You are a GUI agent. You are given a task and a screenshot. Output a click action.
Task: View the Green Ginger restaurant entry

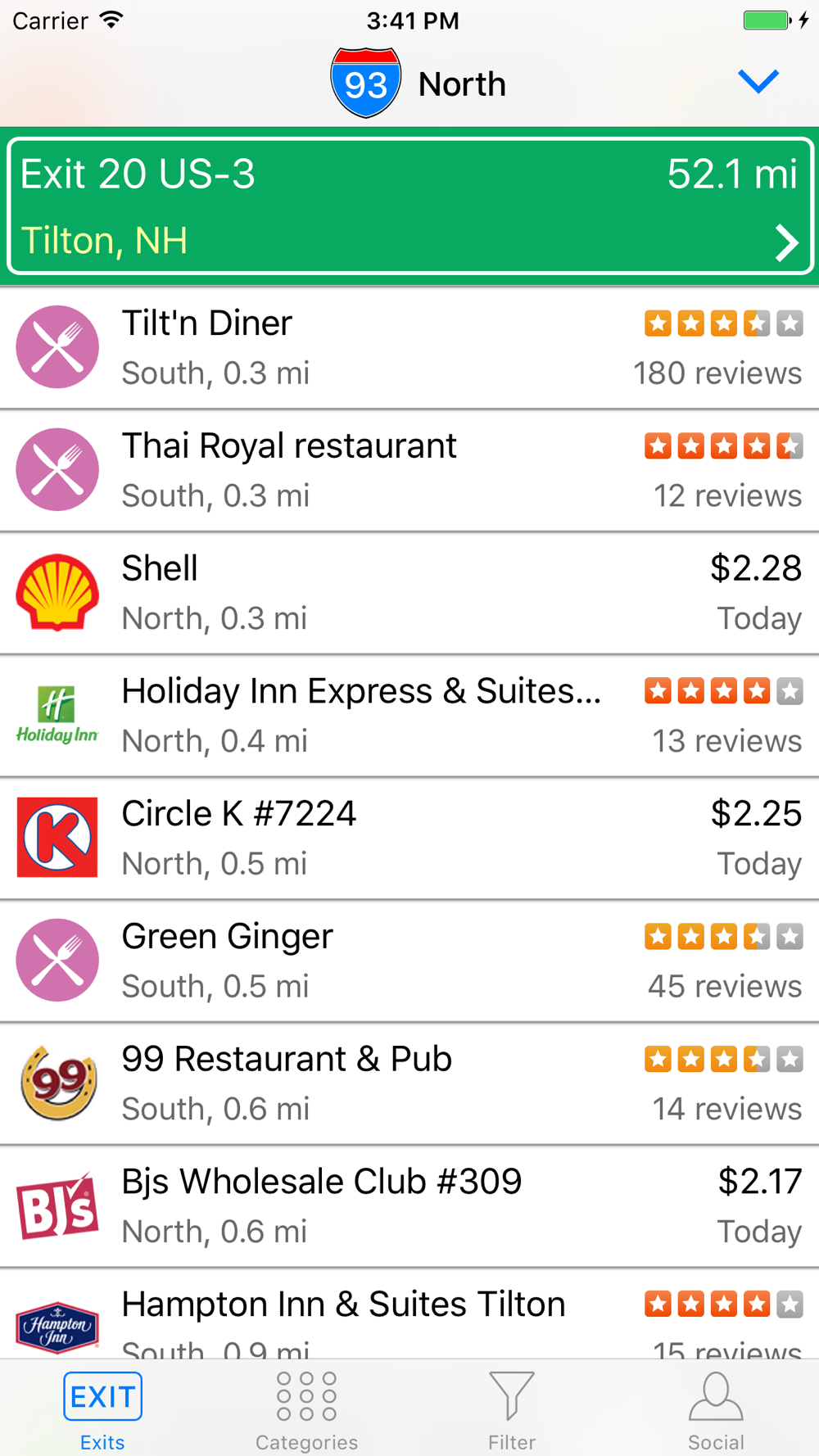pyautogui.click(x=409, y=961)
